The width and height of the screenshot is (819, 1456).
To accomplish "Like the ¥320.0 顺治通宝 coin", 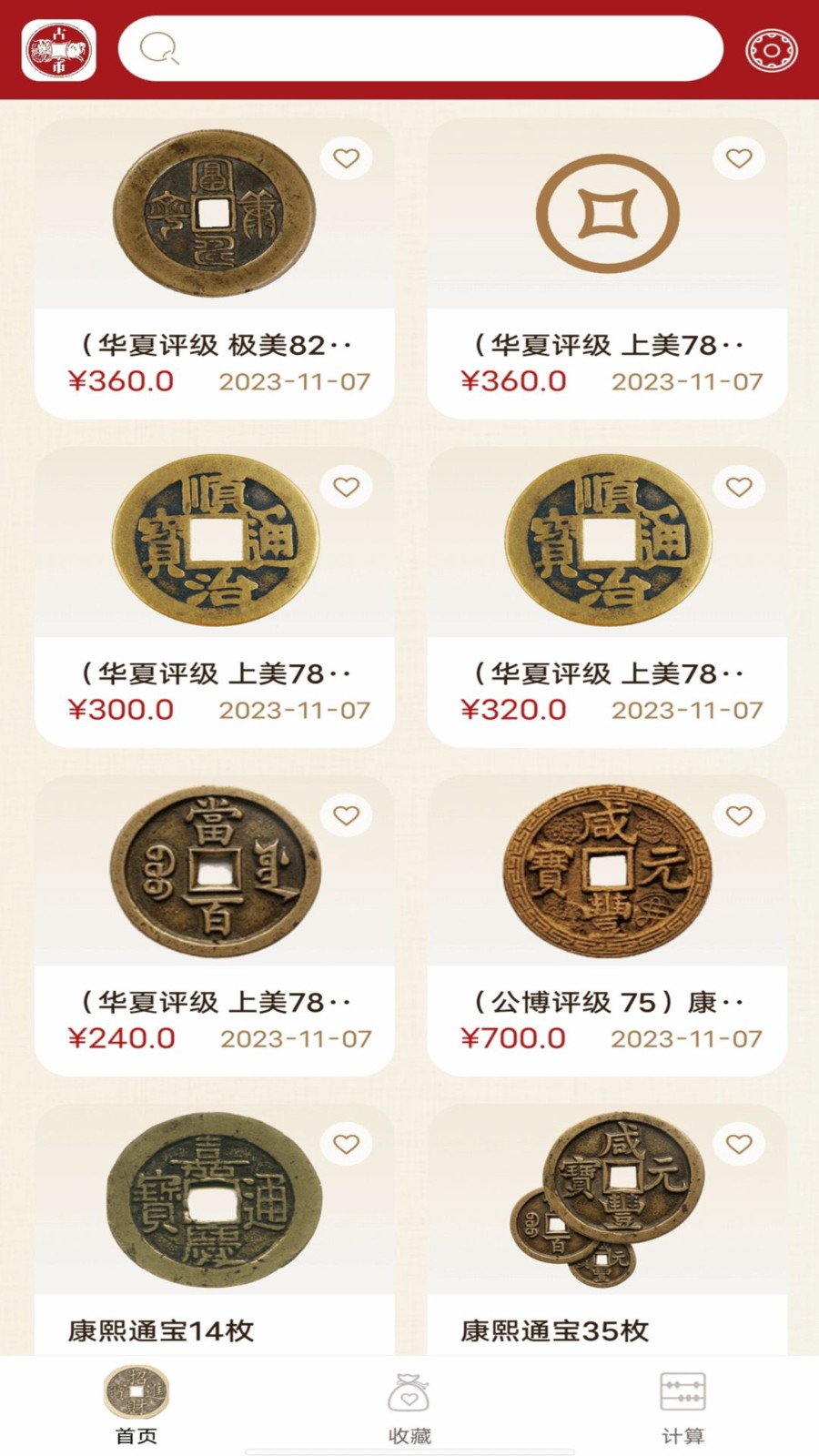I will tap(739, 488).
